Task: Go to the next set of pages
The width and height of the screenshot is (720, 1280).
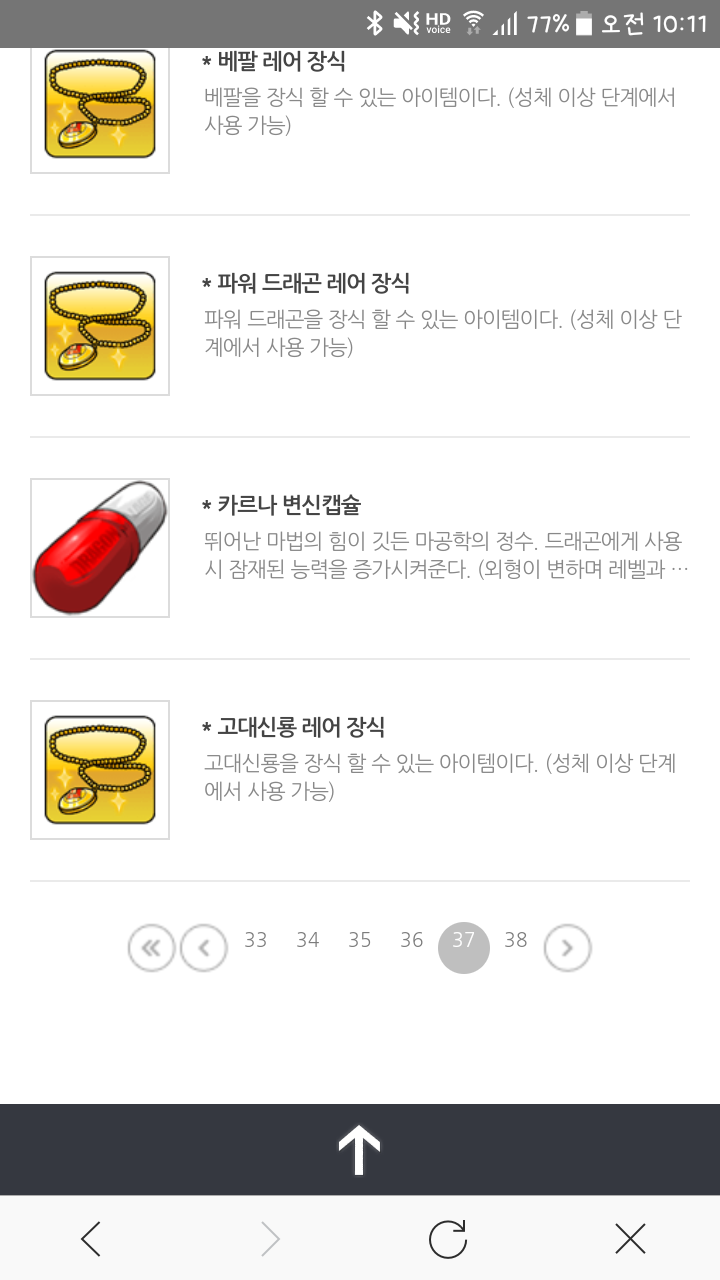Action: (x=567, y=948)
